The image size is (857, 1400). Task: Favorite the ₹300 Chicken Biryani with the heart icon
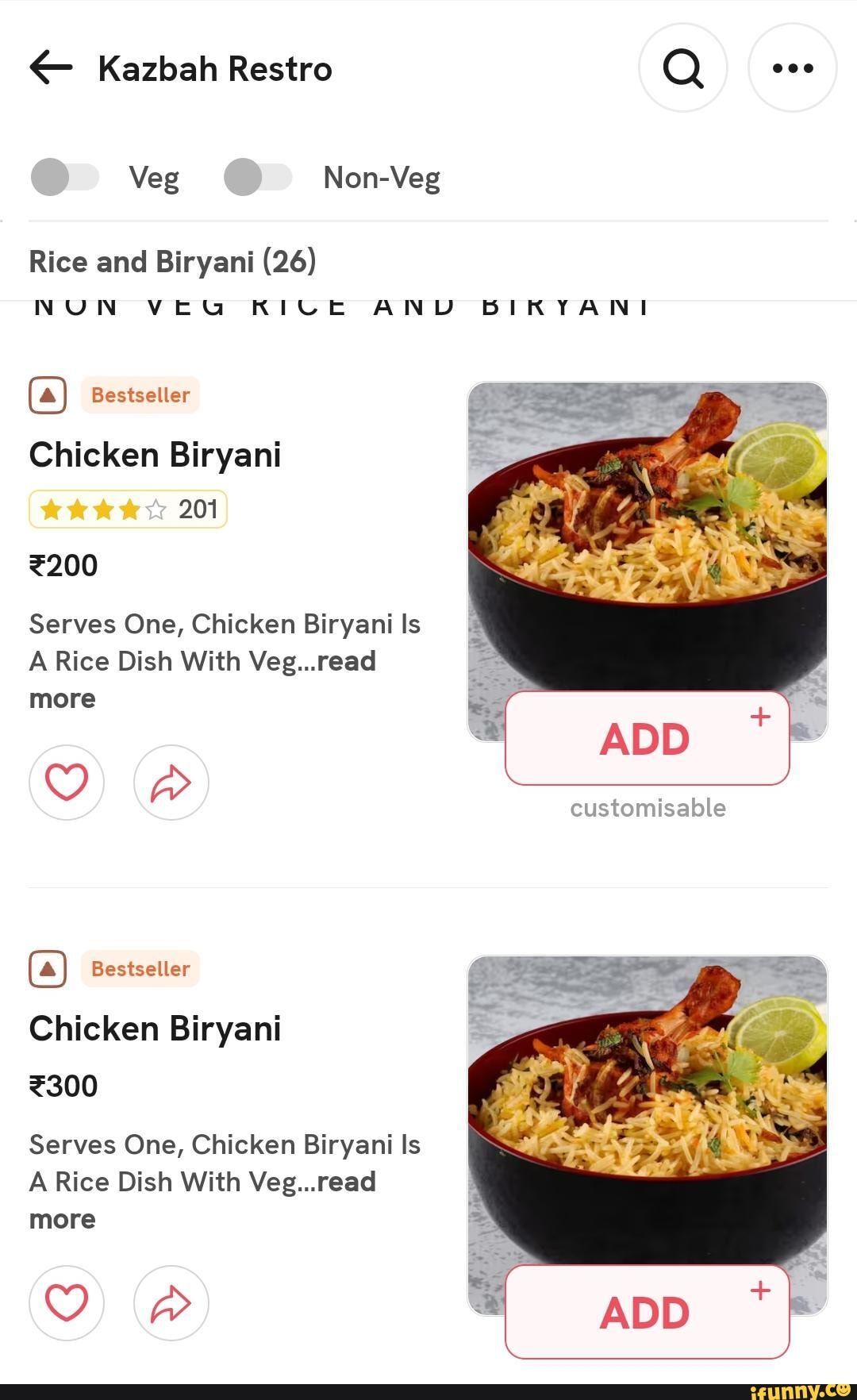coord(67,1303)
